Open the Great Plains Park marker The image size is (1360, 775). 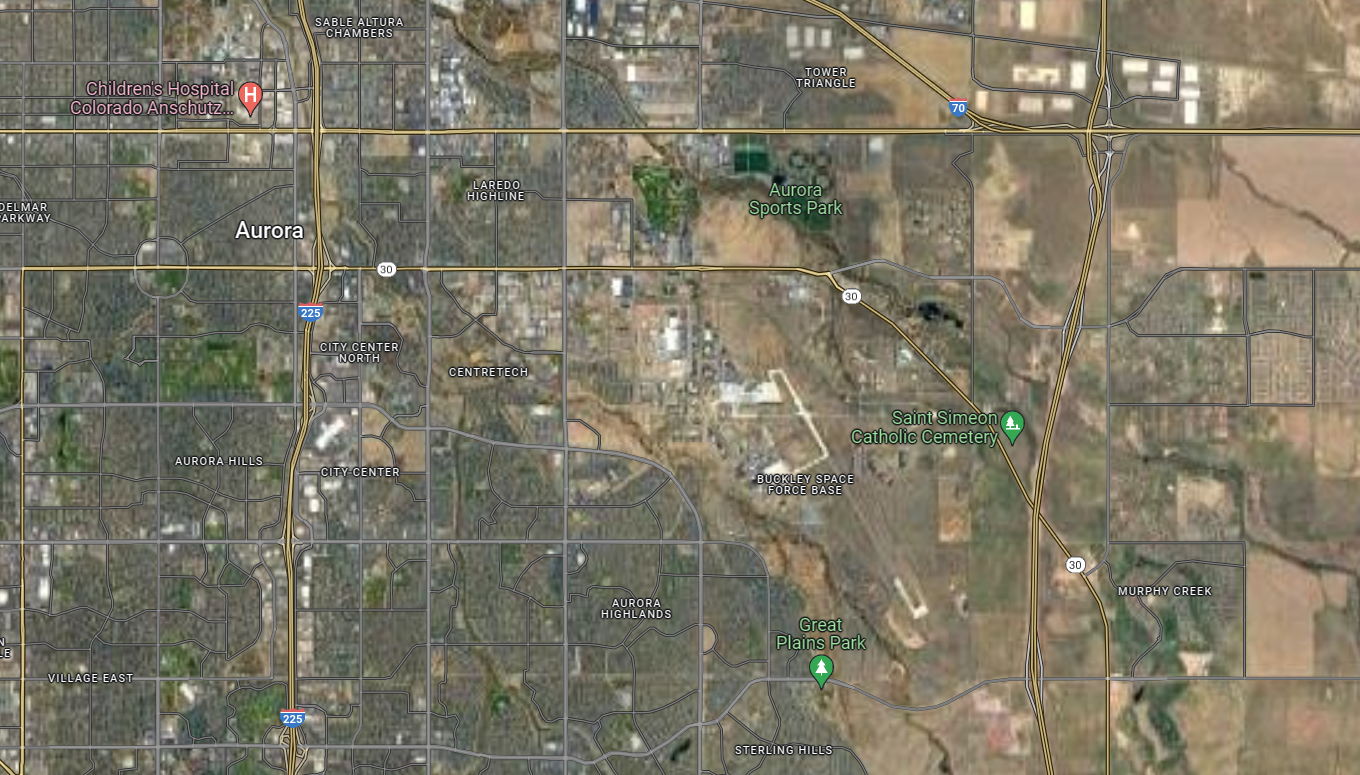[x=821, y=668]
